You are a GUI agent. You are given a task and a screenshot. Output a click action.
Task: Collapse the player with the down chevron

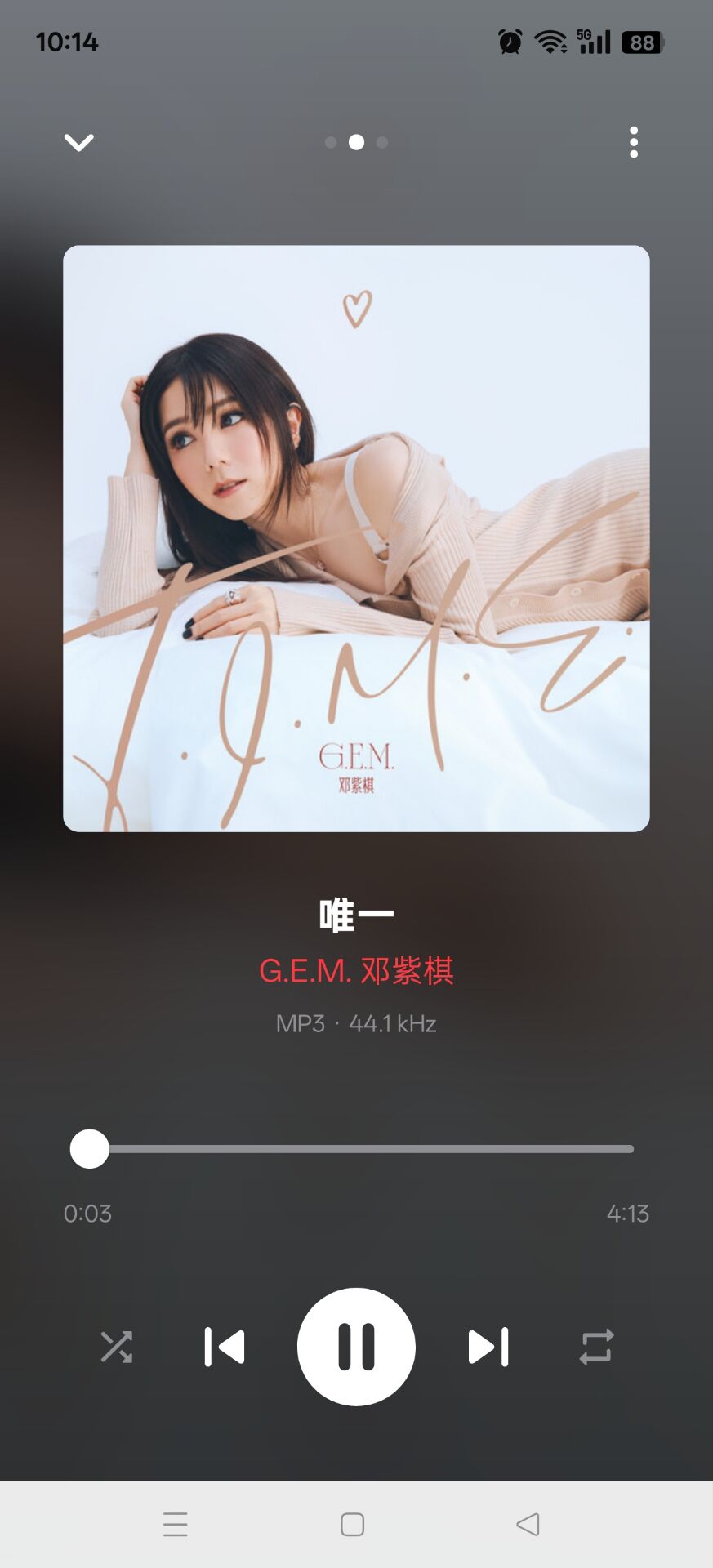coord(79,143)
